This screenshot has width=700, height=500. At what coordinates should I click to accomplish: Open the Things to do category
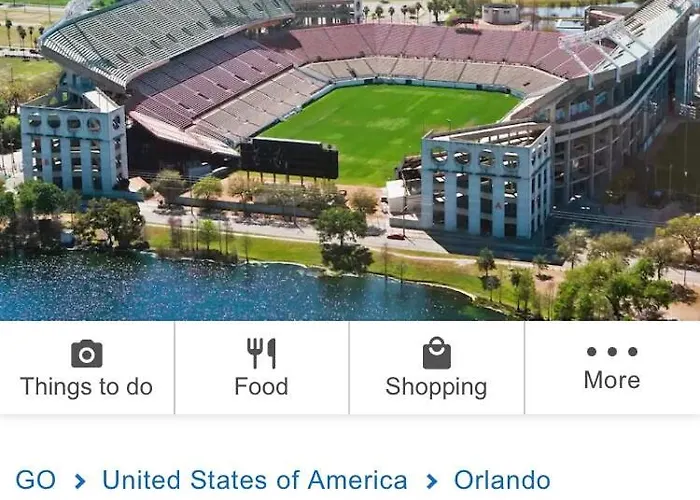(x=87, y=369)
